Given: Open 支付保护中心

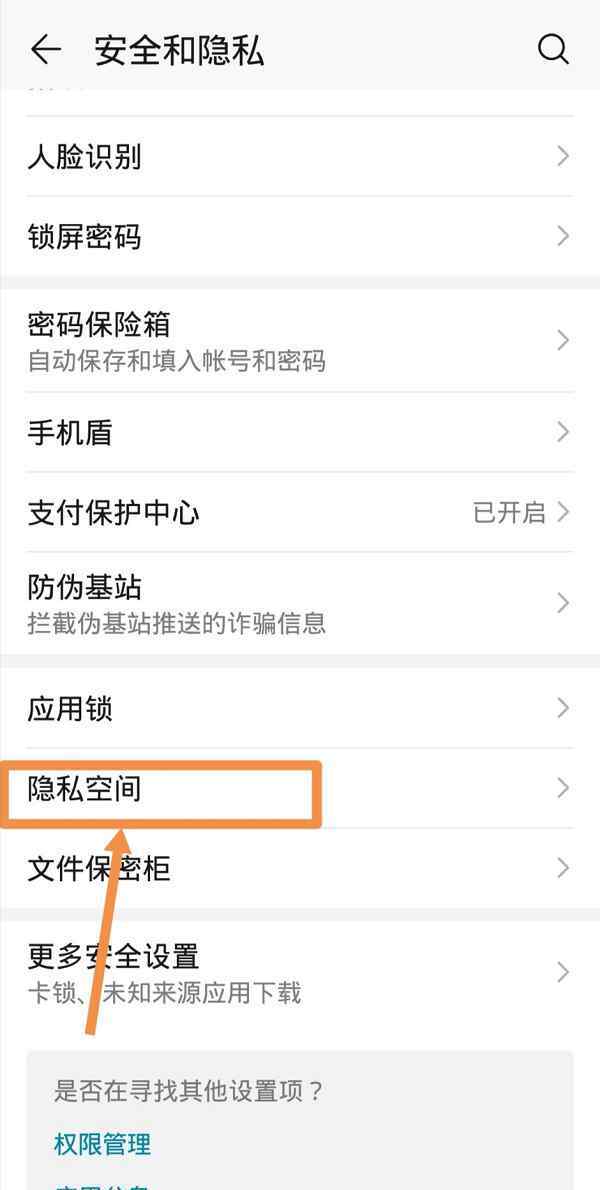Looking at the screenshot, I should coord(300,512).
